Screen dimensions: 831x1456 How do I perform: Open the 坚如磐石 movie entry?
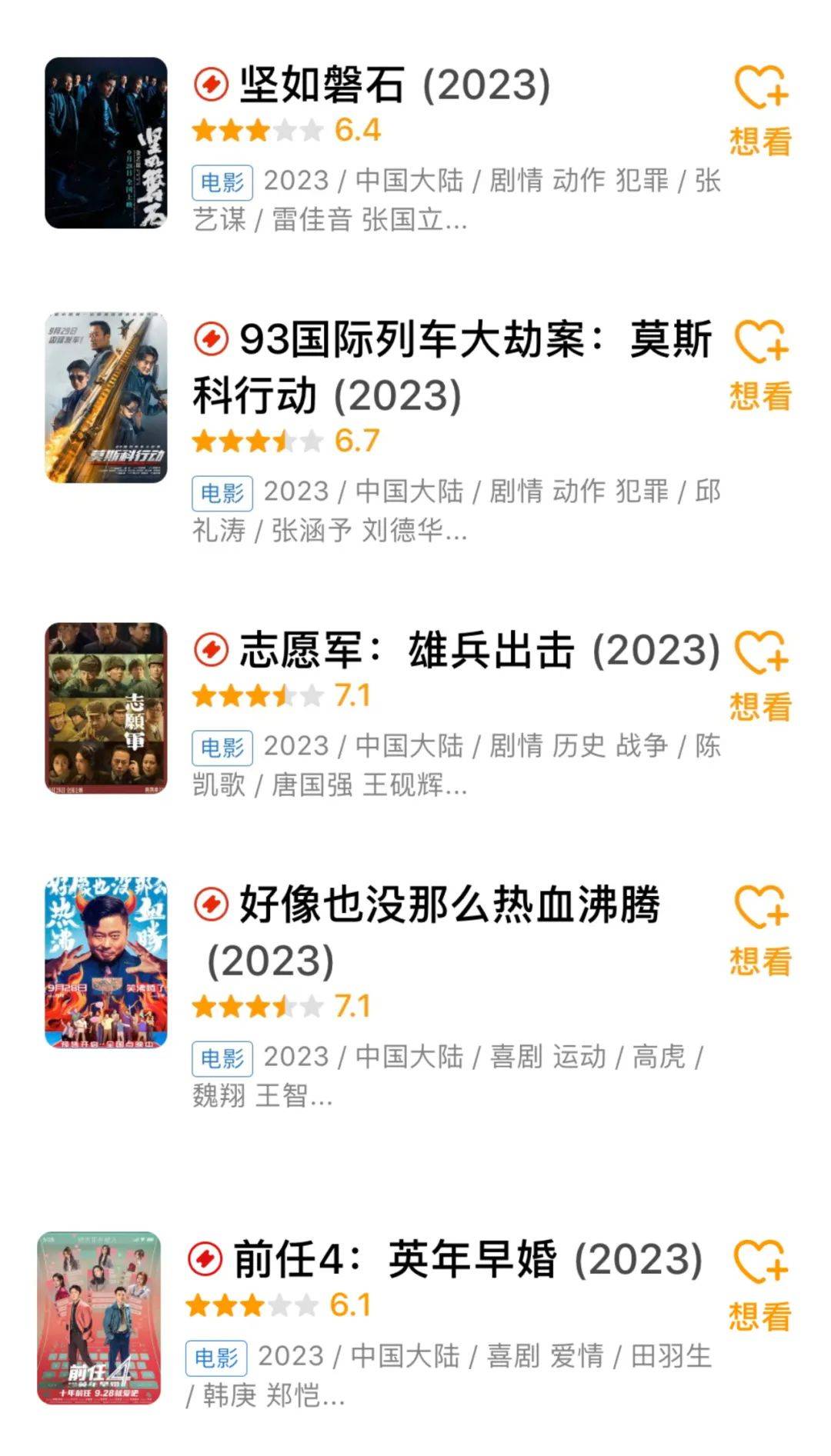coord(322,85)
